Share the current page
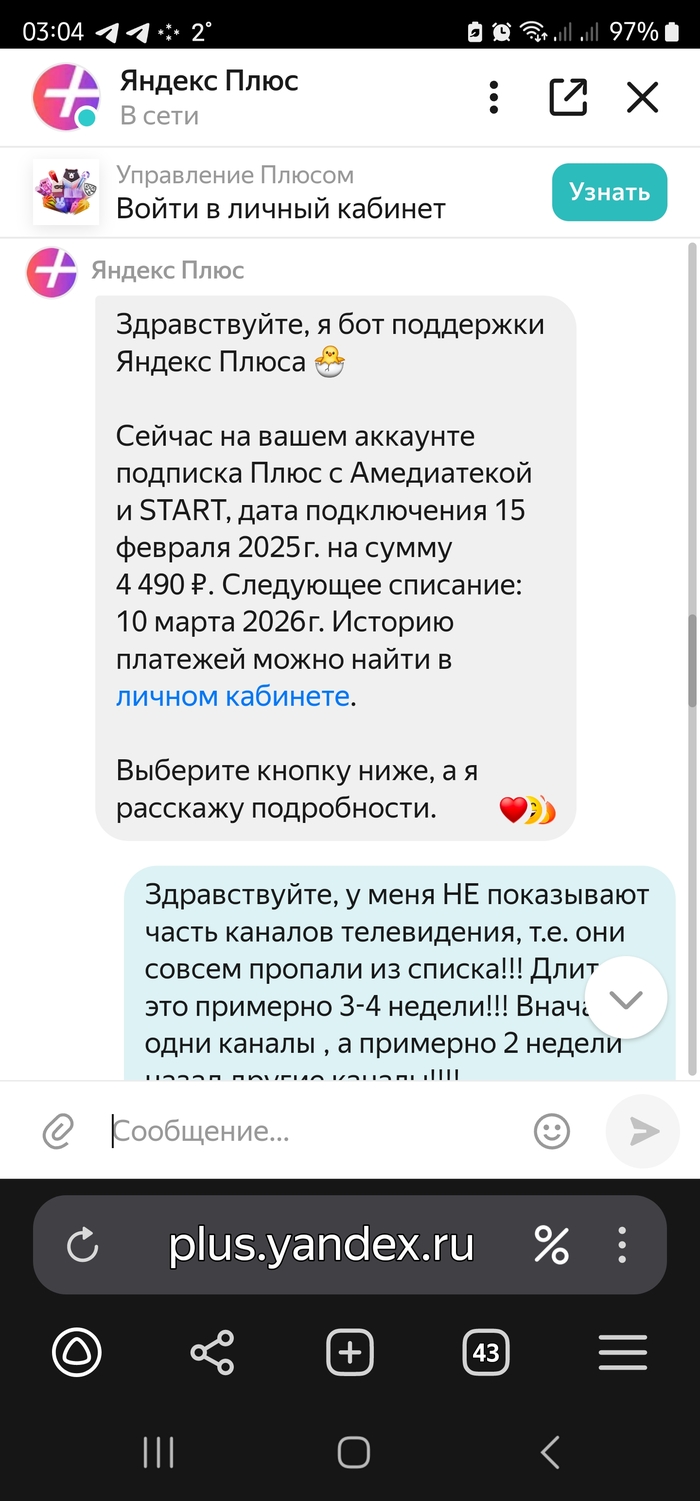Image resolution: width=700 pixels, height=1501 pixels. coord(212,1353)
